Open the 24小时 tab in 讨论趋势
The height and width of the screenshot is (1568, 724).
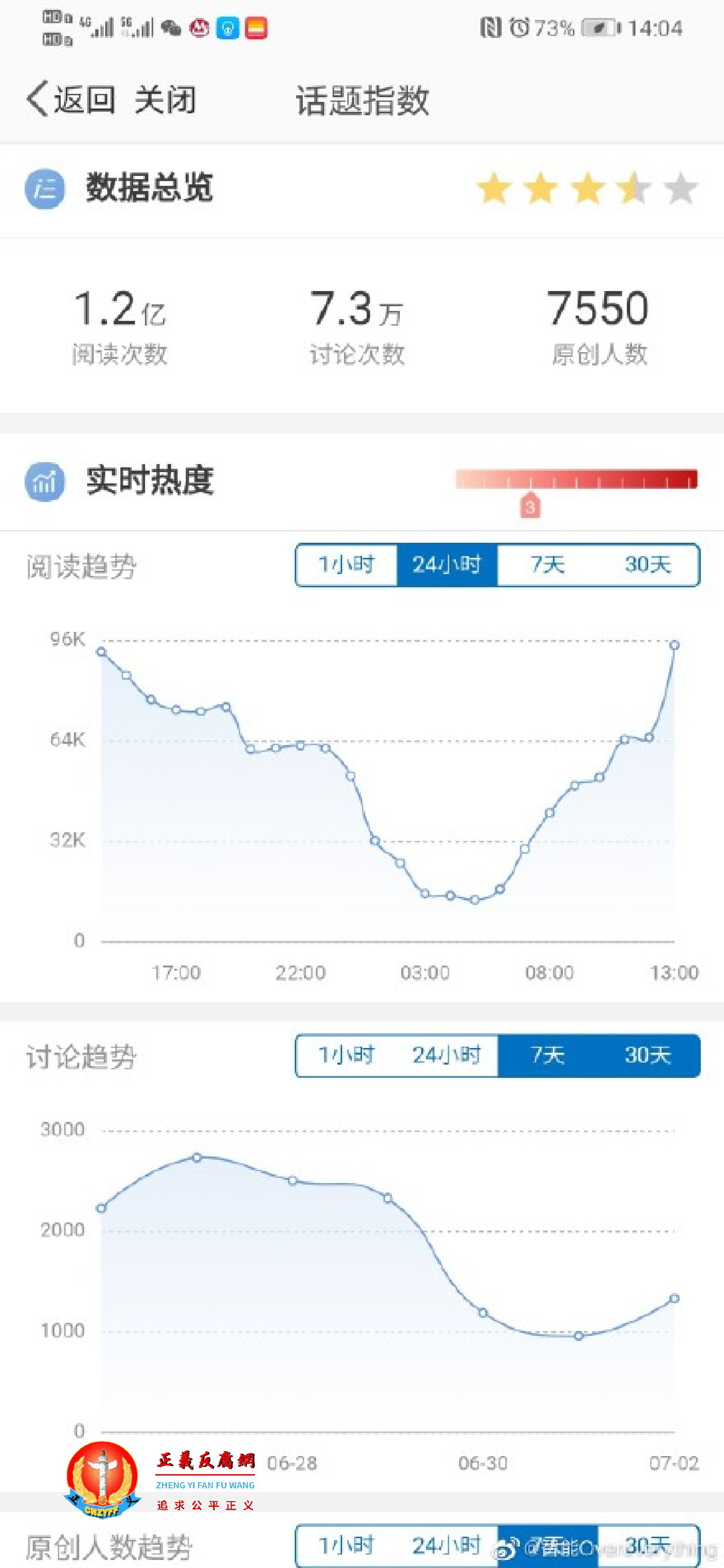(x=446, y=1056)
